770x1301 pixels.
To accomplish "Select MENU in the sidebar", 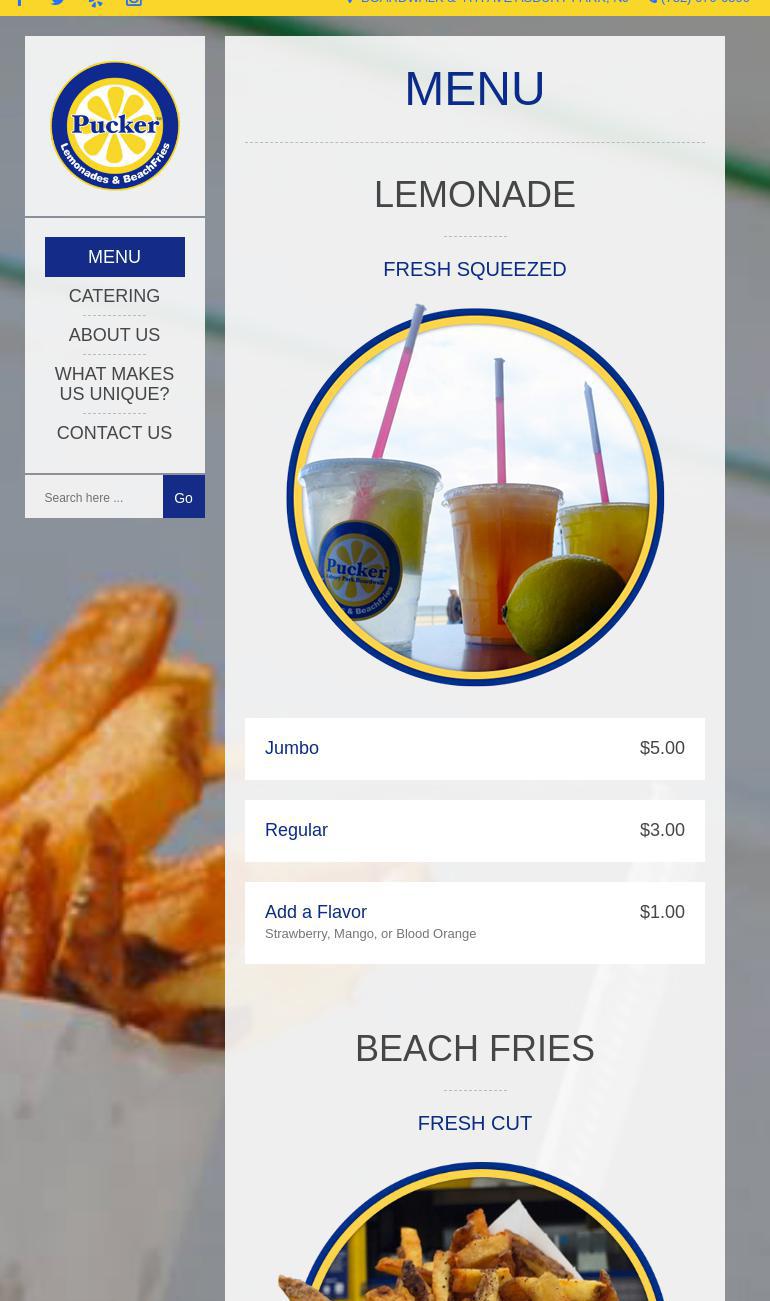I will click(x=115, y=257).
